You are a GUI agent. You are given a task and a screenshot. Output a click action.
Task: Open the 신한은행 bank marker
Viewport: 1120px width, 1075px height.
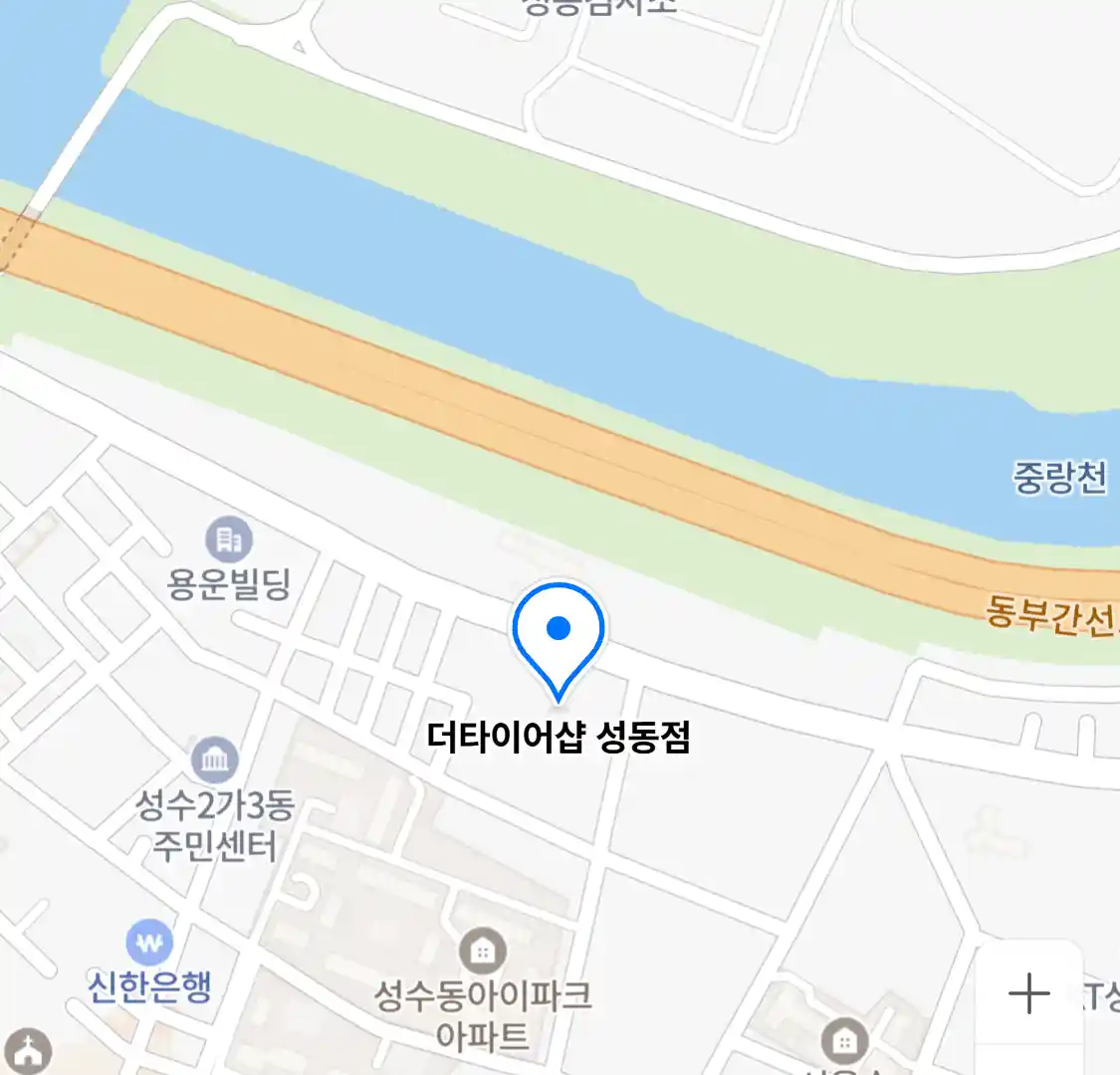point(149,943)
